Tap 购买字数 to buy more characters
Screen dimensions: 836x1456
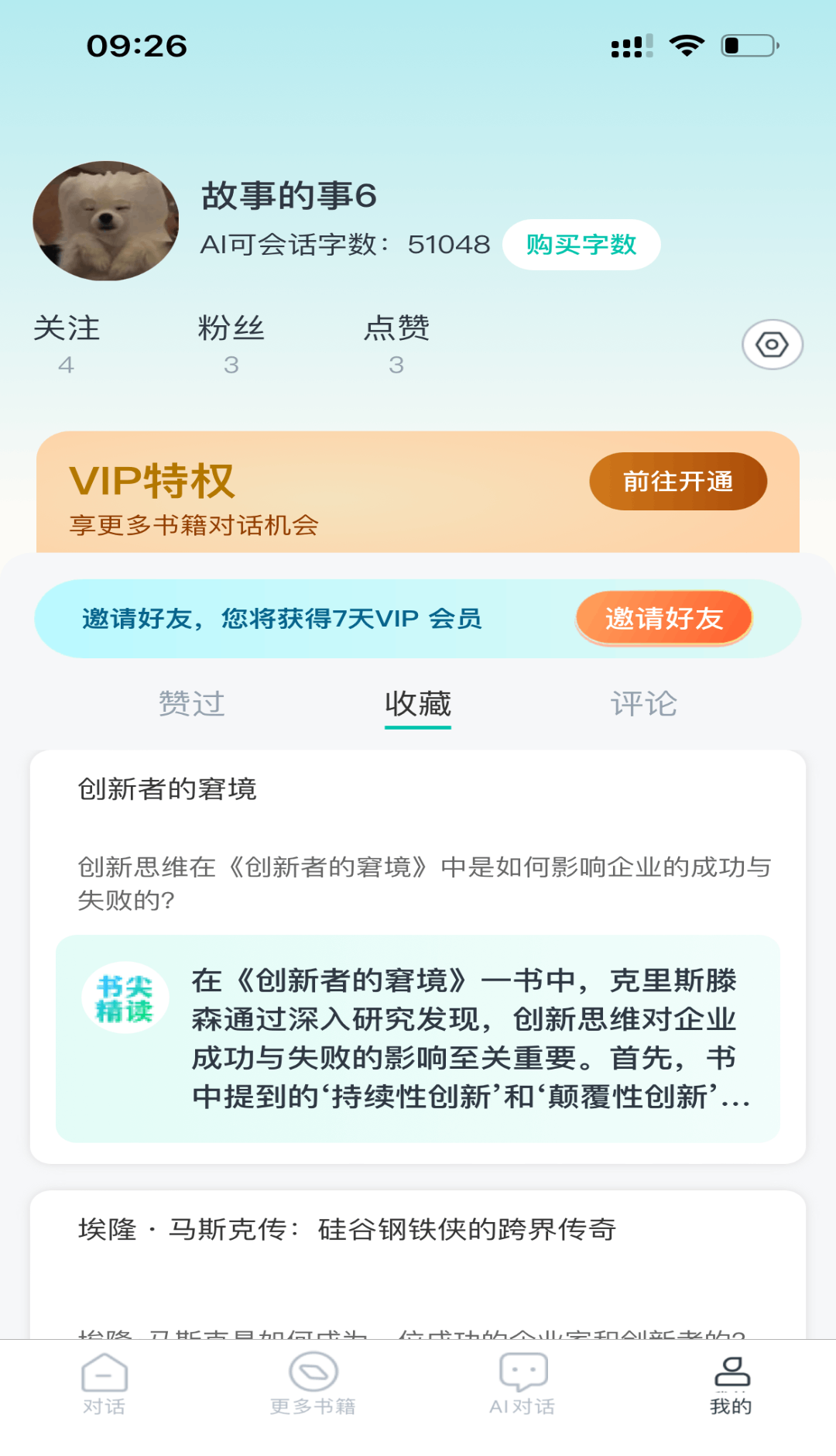(581, 244)
